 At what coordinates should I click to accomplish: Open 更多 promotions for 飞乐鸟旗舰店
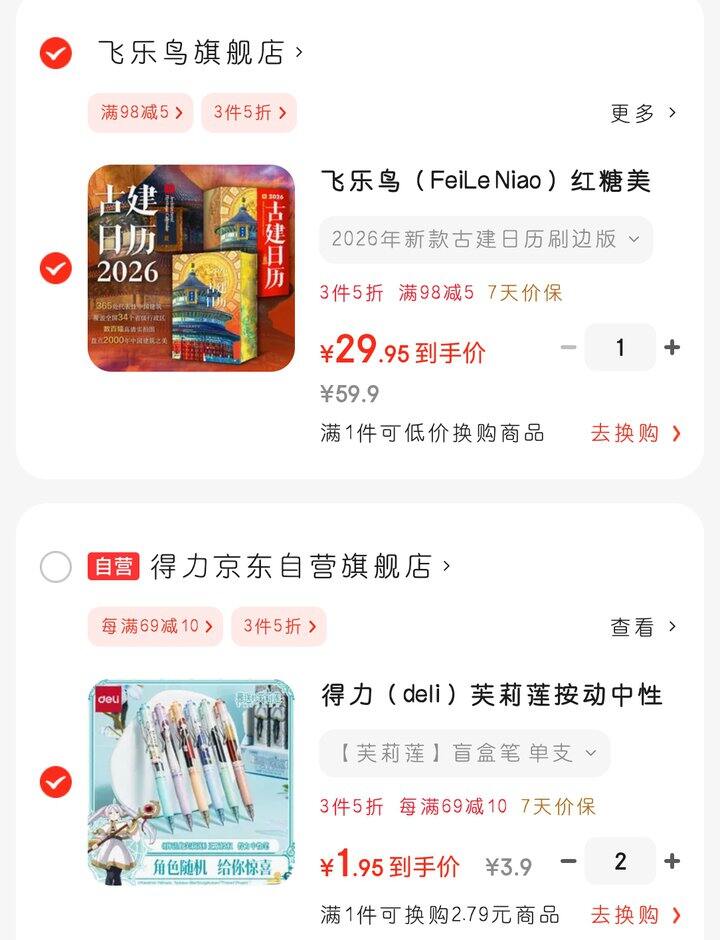point(643,113)
